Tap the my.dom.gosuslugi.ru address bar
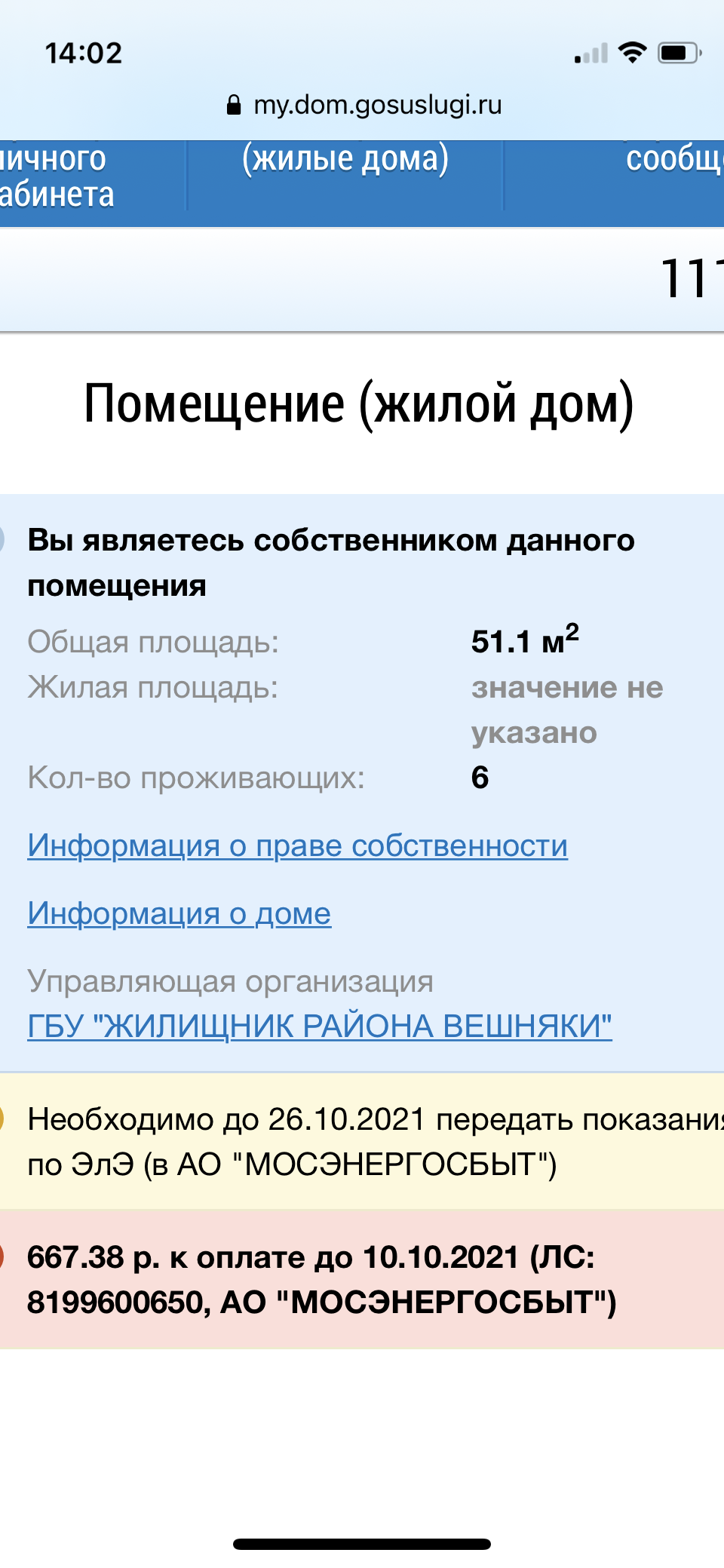 point(364,105)
